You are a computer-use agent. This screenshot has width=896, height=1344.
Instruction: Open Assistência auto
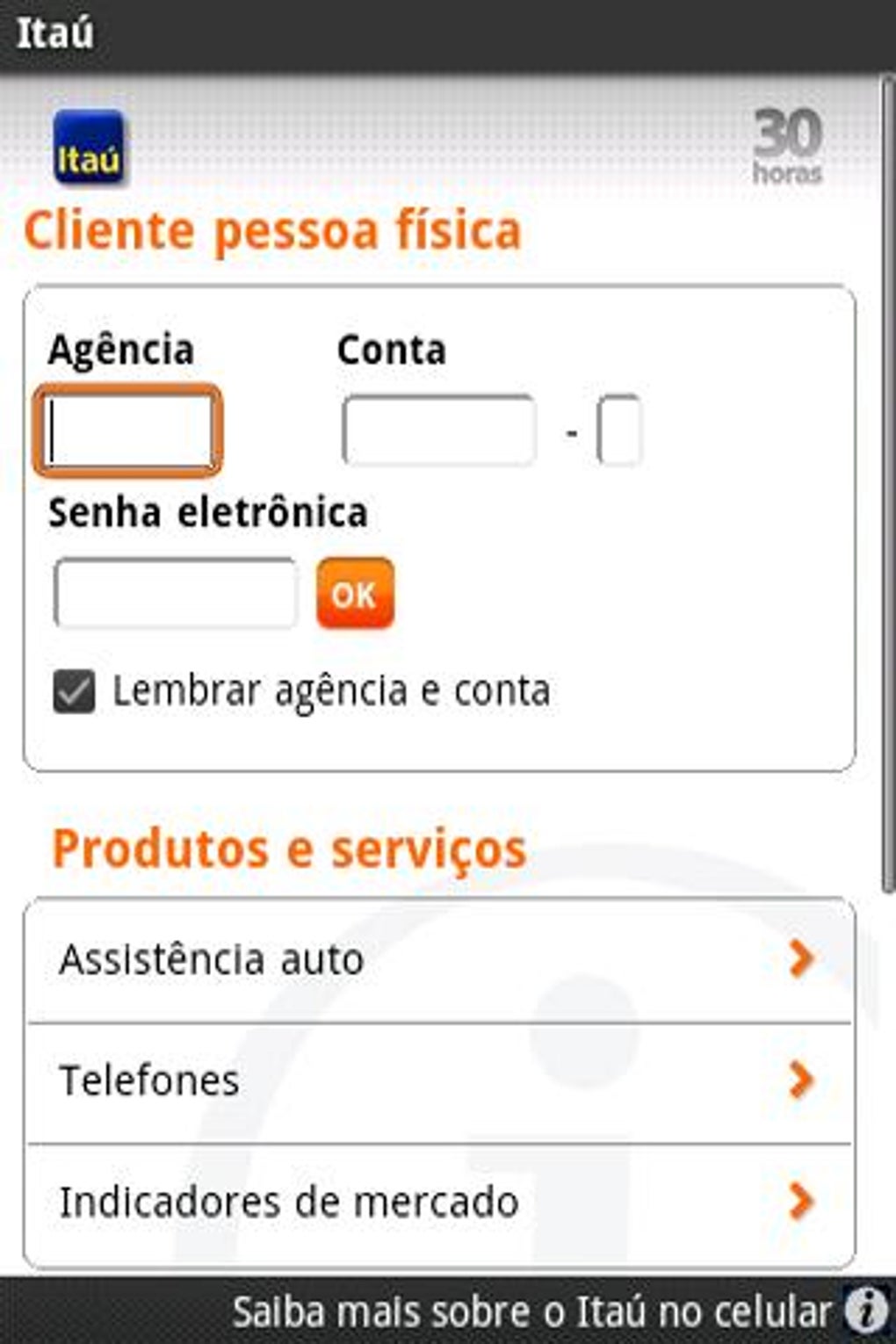tap(439, 959)
